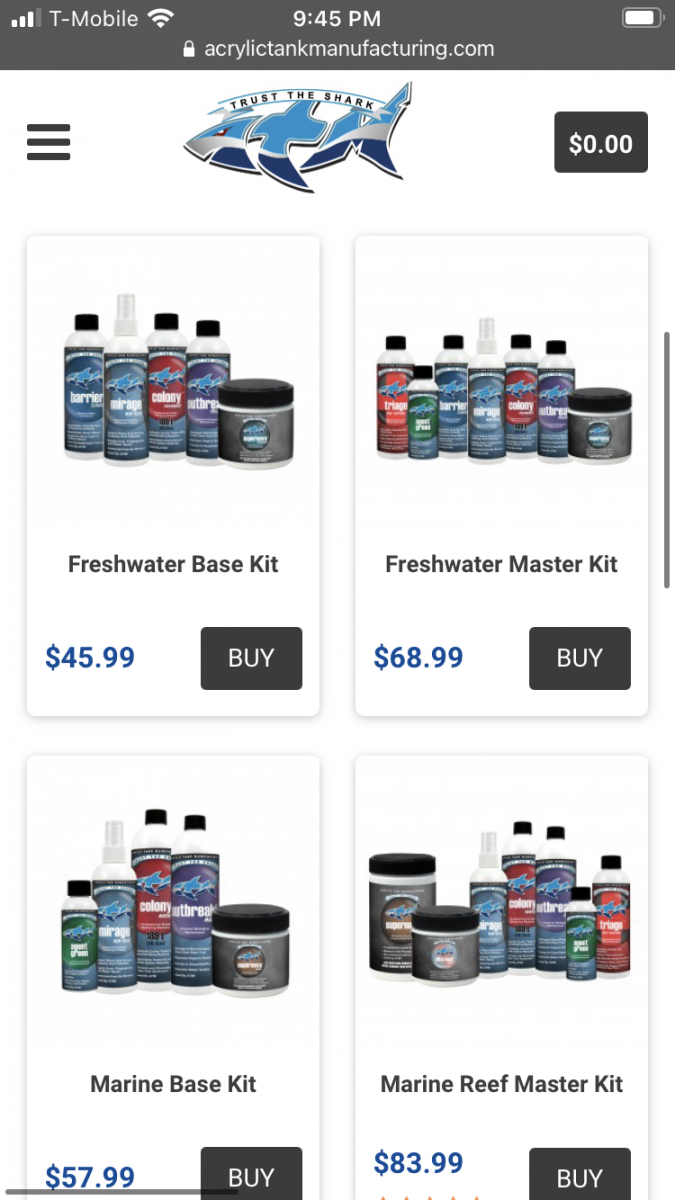Buy the Marine Base Kit
675x1200 pixels.
click(251, 1176)
